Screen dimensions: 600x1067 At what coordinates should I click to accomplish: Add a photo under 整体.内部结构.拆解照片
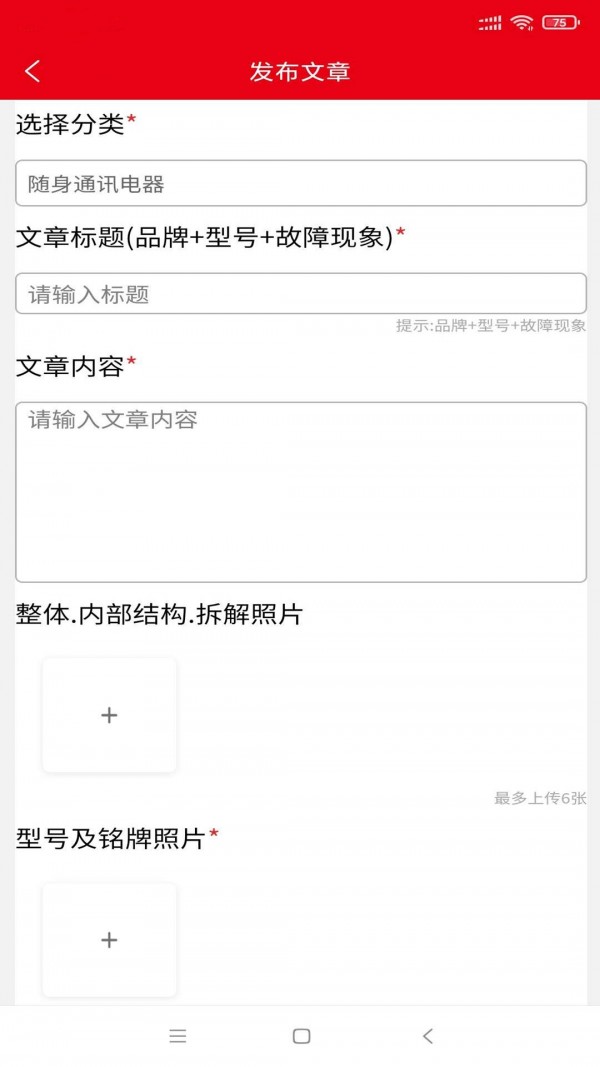coord(110,715)
